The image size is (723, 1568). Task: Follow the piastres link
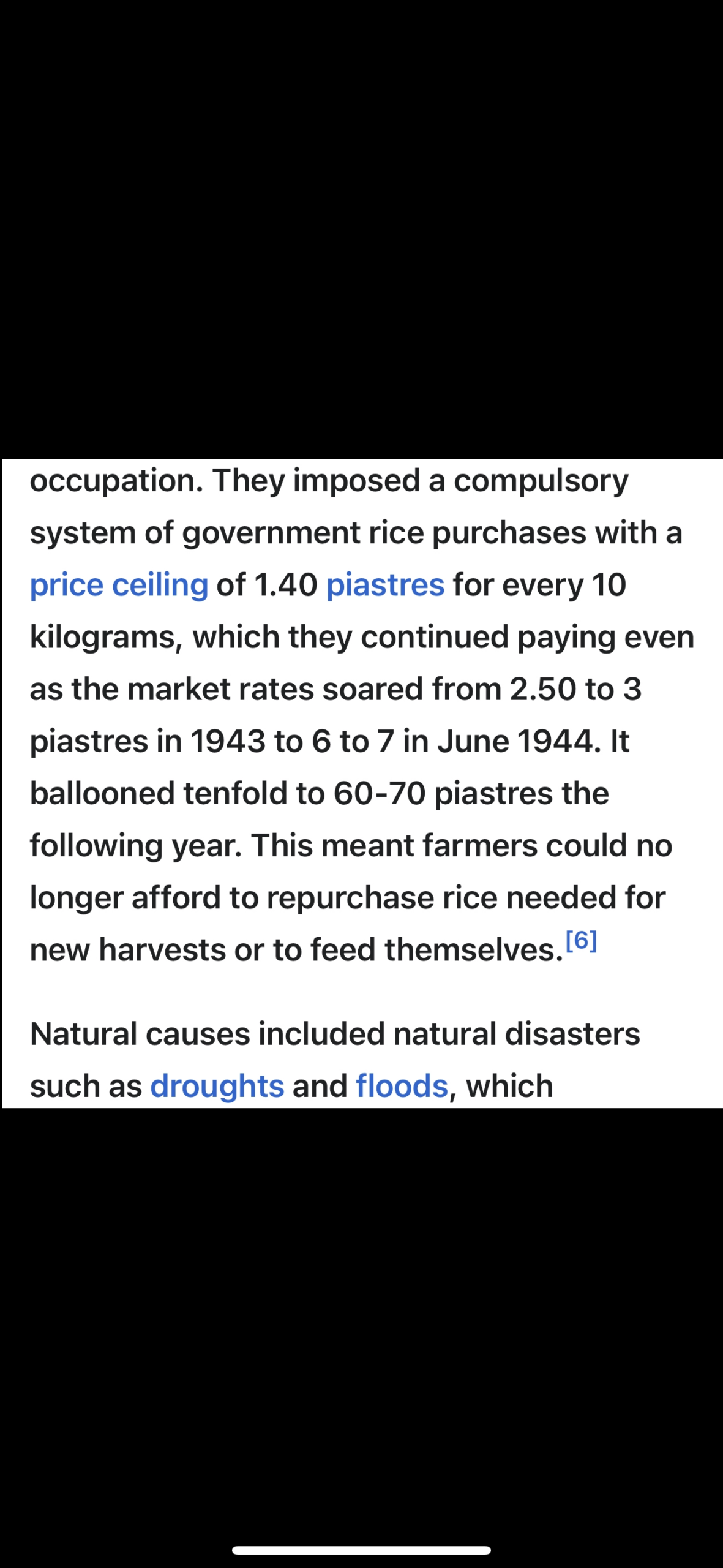tap(385, 585)
